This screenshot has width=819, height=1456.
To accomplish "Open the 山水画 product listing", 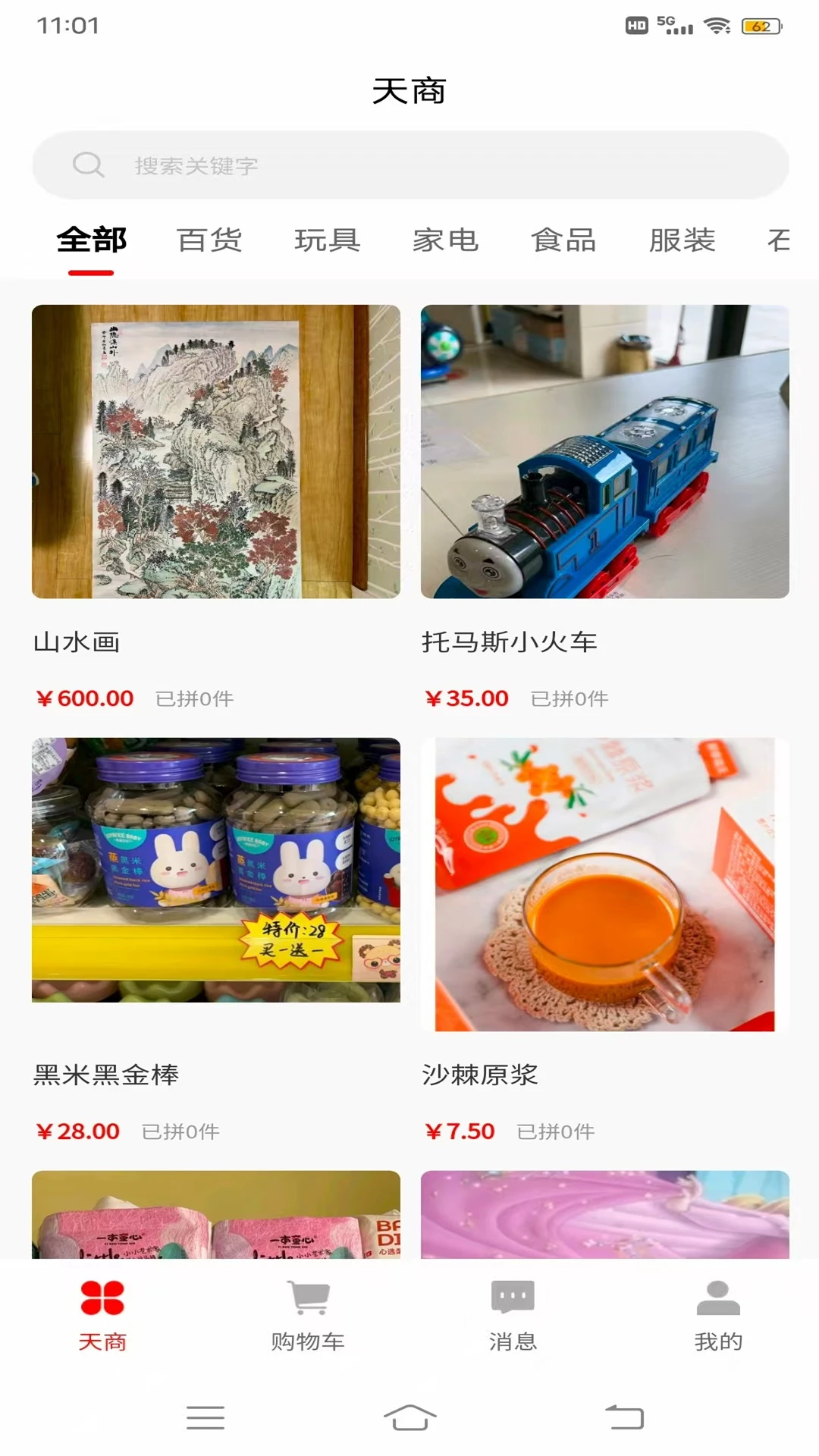I will click(x=215, y=451).
